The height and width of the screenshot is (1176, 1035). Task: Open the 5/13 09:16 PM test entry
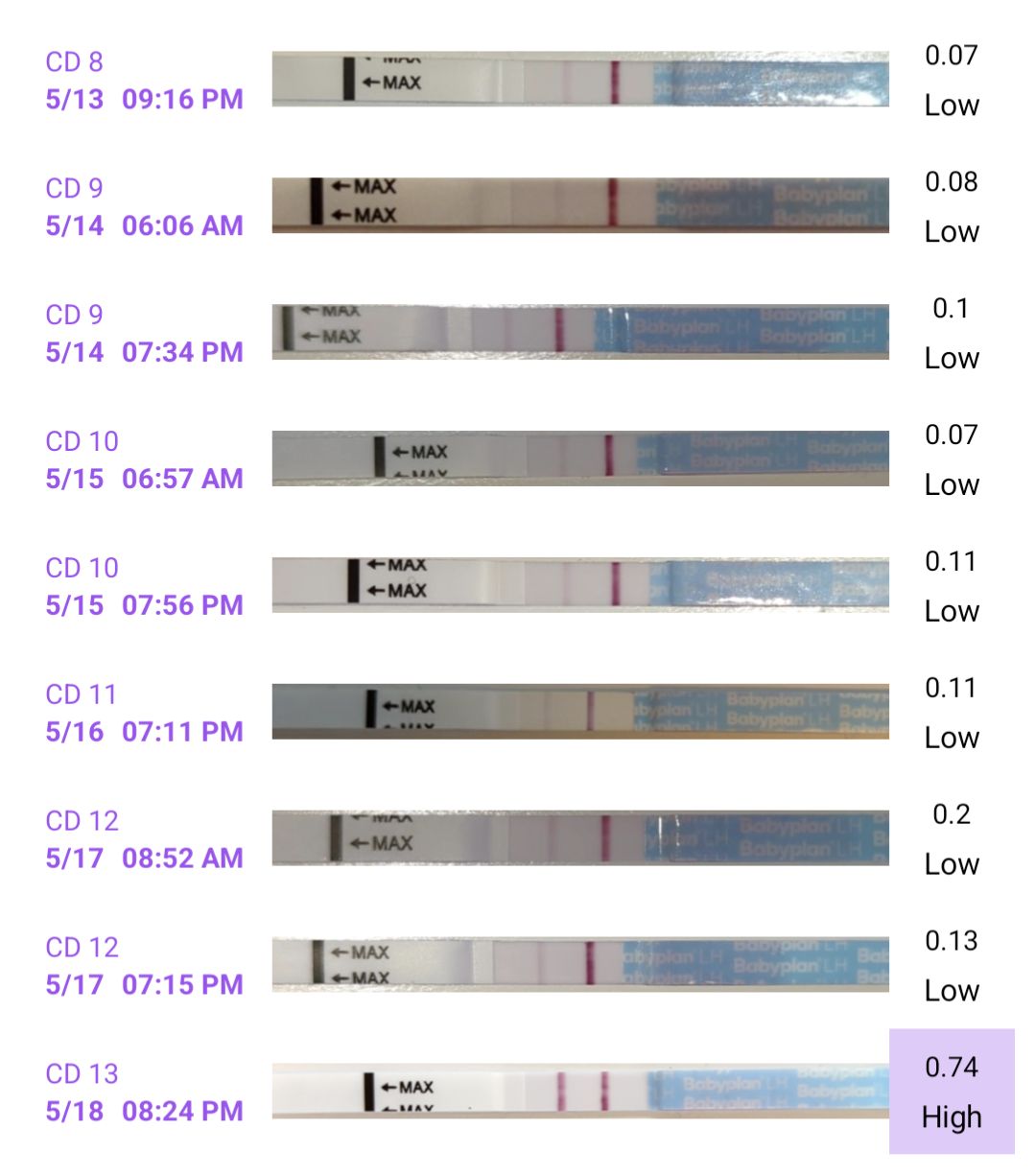[x=144, y=99]
